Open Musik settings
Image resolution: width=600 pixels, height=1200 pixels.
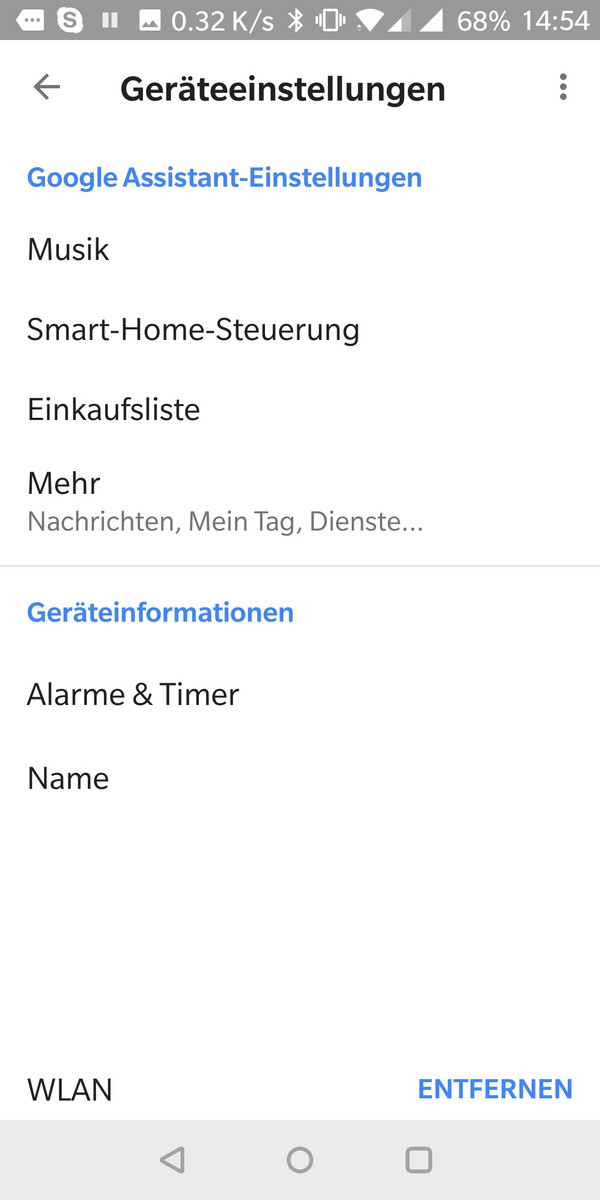pos(300,249)
